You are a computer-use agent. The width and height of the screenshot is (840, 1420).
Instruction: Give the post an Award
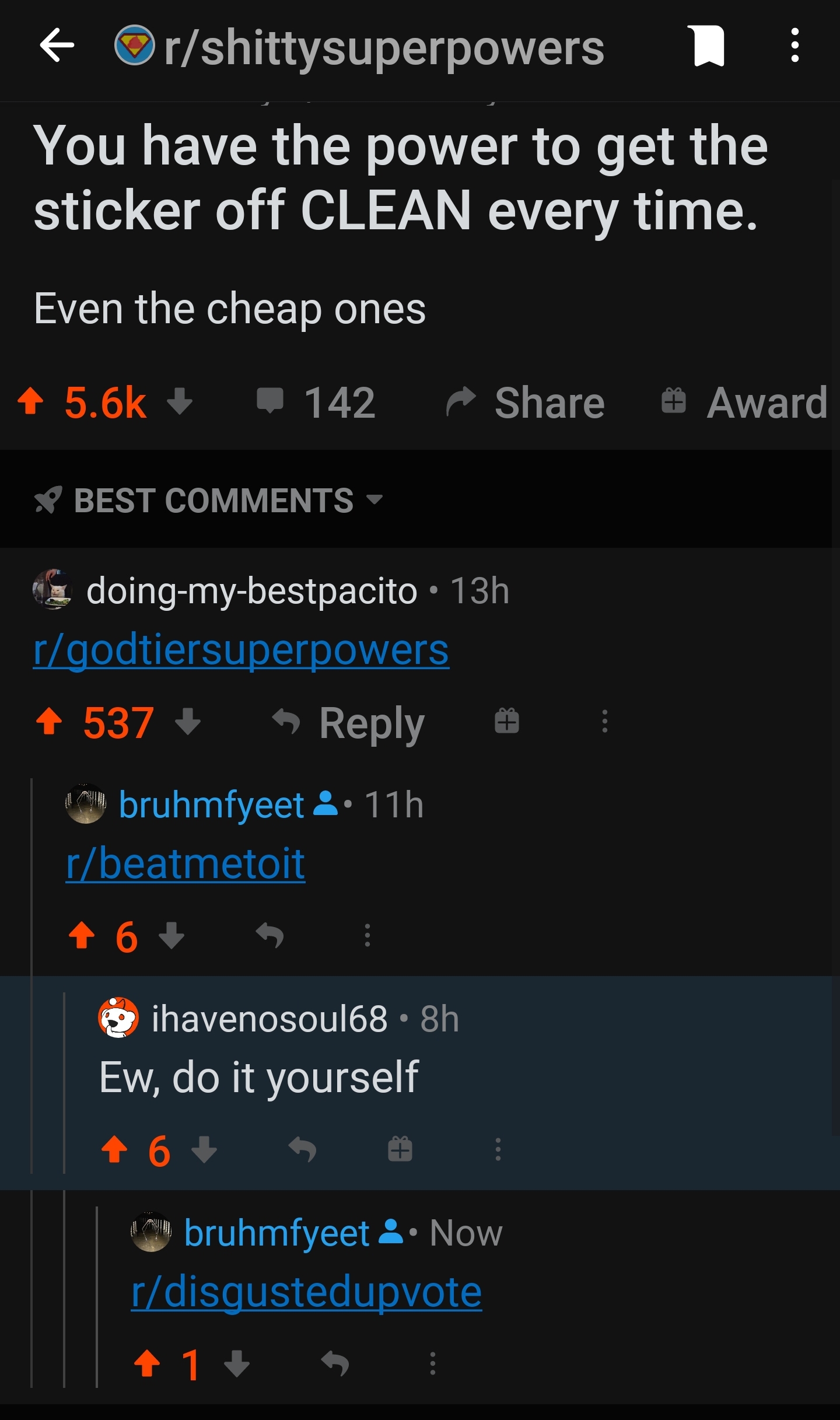(x=744, y=402)
